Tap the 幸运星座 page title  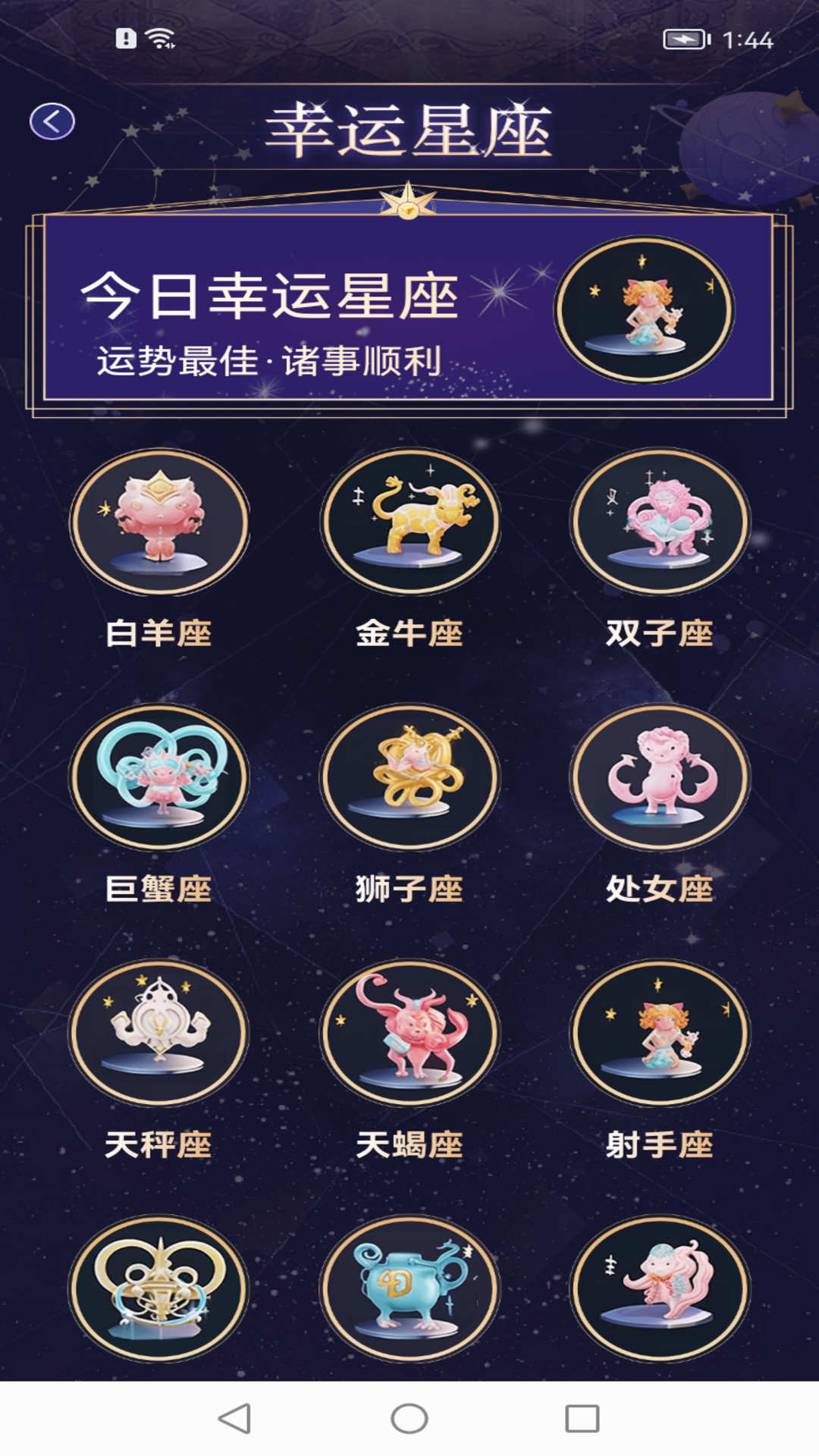point(409,129)
